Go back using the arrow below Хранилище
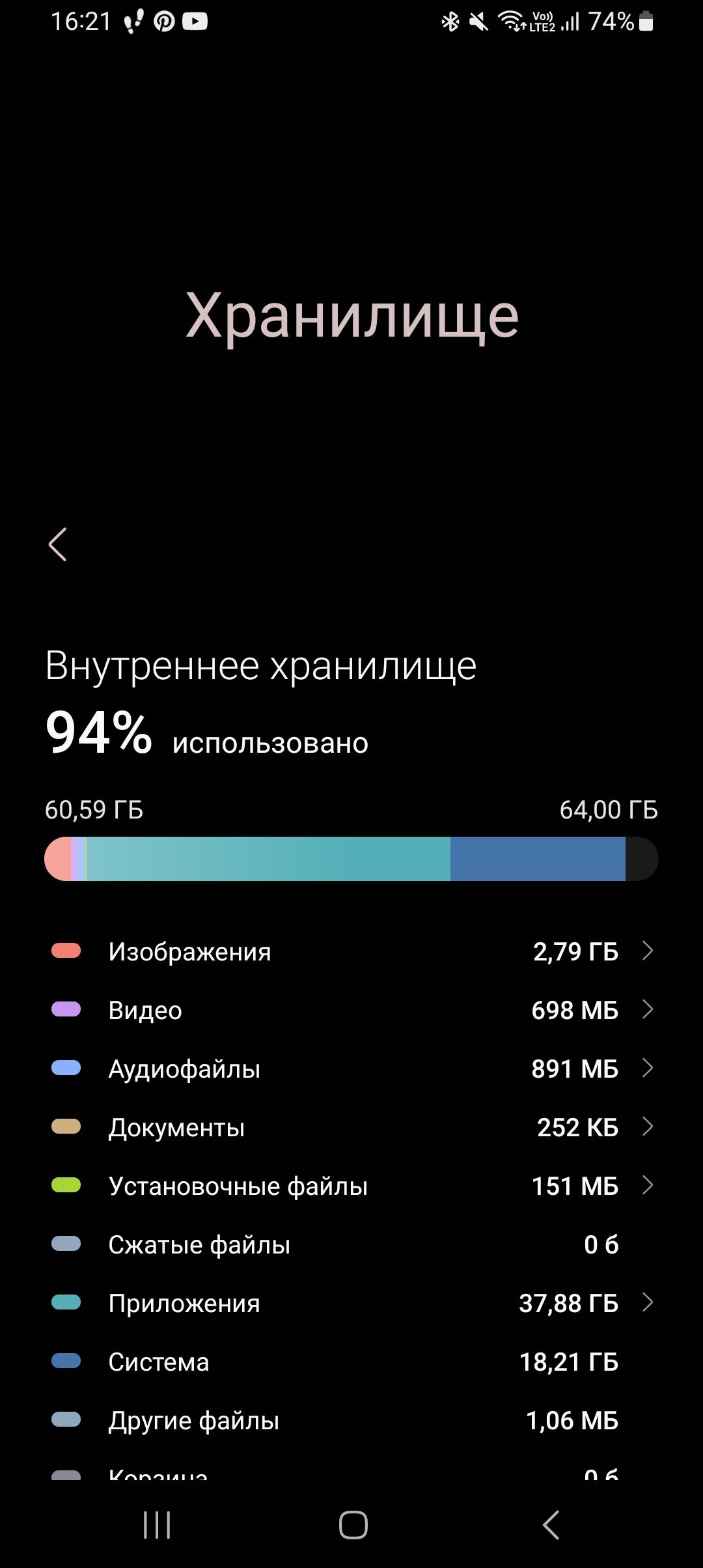 (57, 544)
